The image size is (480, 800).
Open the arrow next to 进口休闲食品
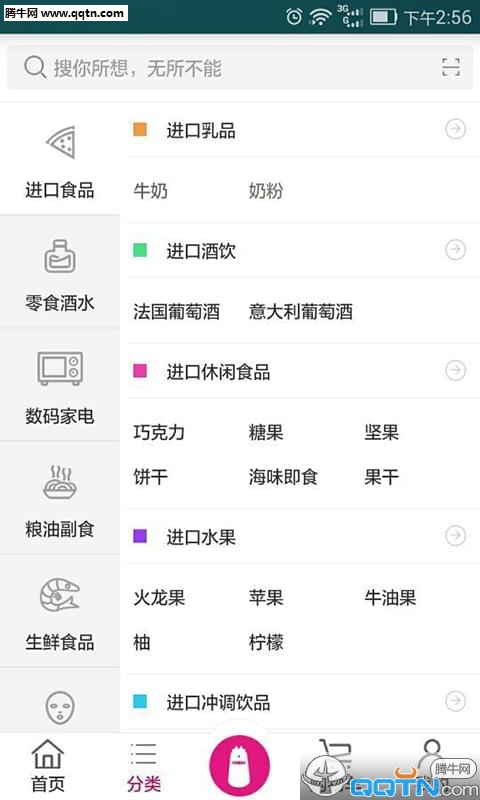456,370
